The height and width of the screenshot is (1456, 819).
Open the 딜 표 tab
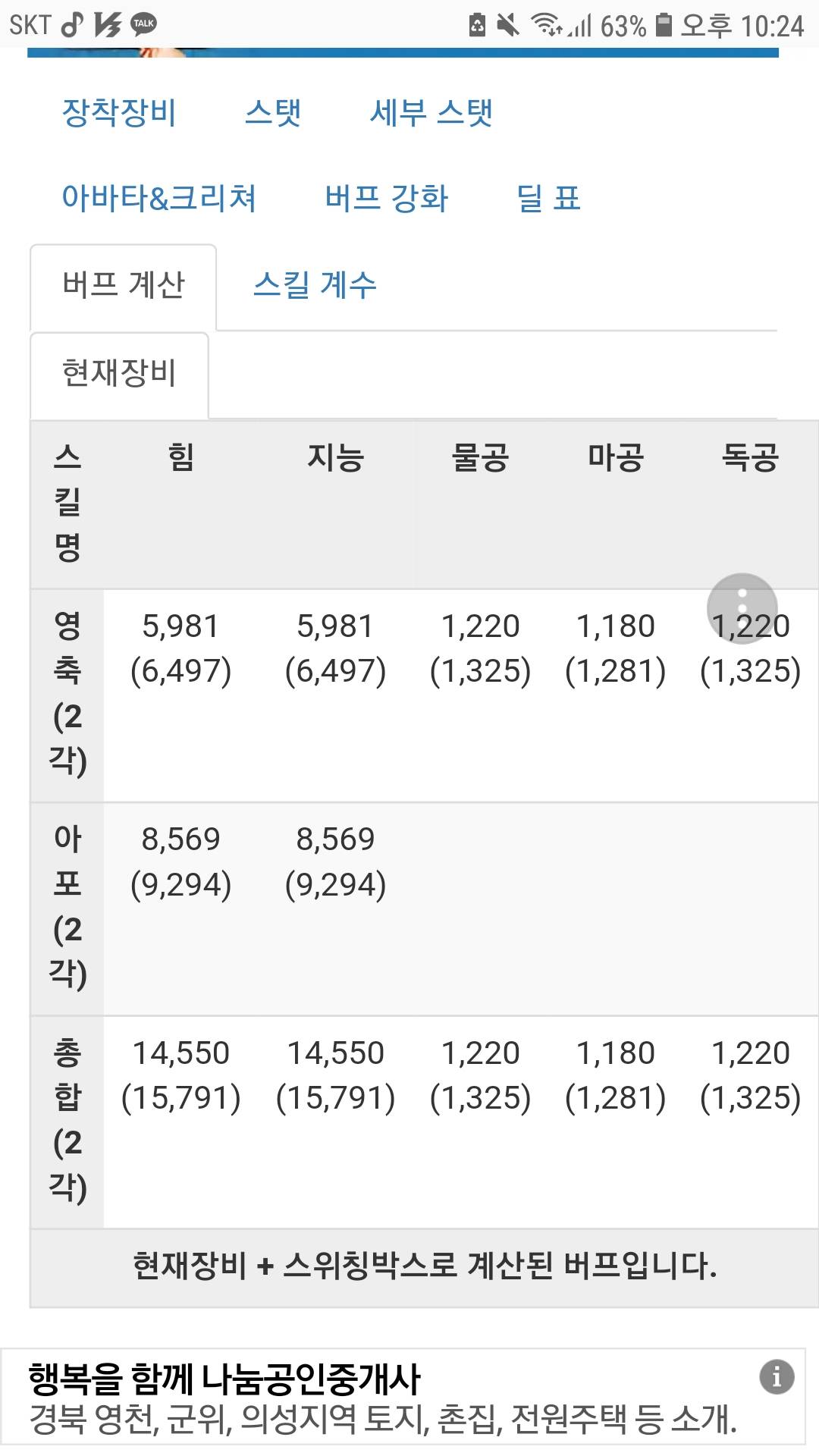[x=548, y=198]
